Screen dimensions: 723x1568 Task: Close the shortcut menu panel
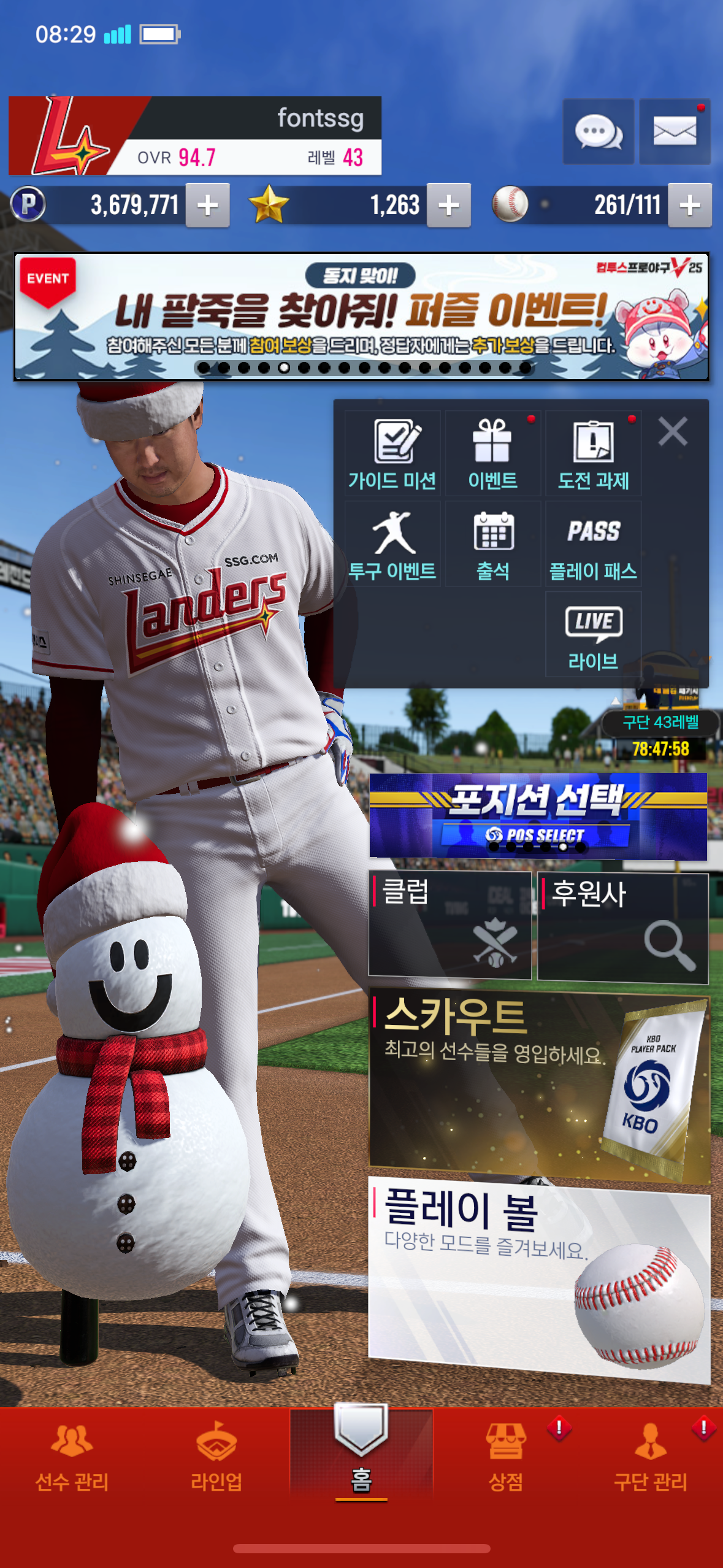click(673, 431)
